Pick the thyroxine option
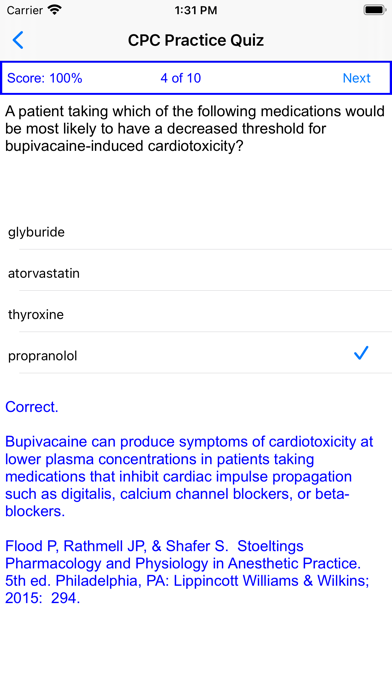The height and width of the screenshot is (696, 392). (196, 315)
